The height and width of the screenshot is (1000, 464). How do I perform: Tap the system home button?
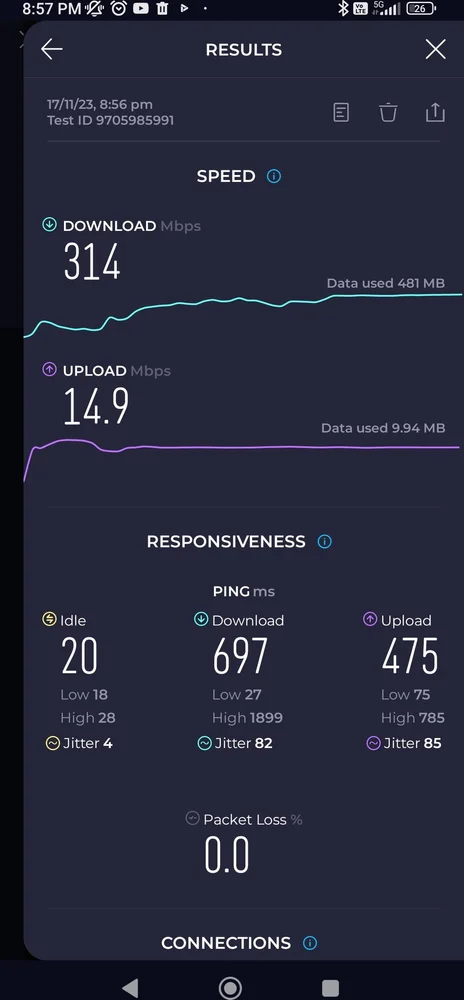[x=230, y=987]
